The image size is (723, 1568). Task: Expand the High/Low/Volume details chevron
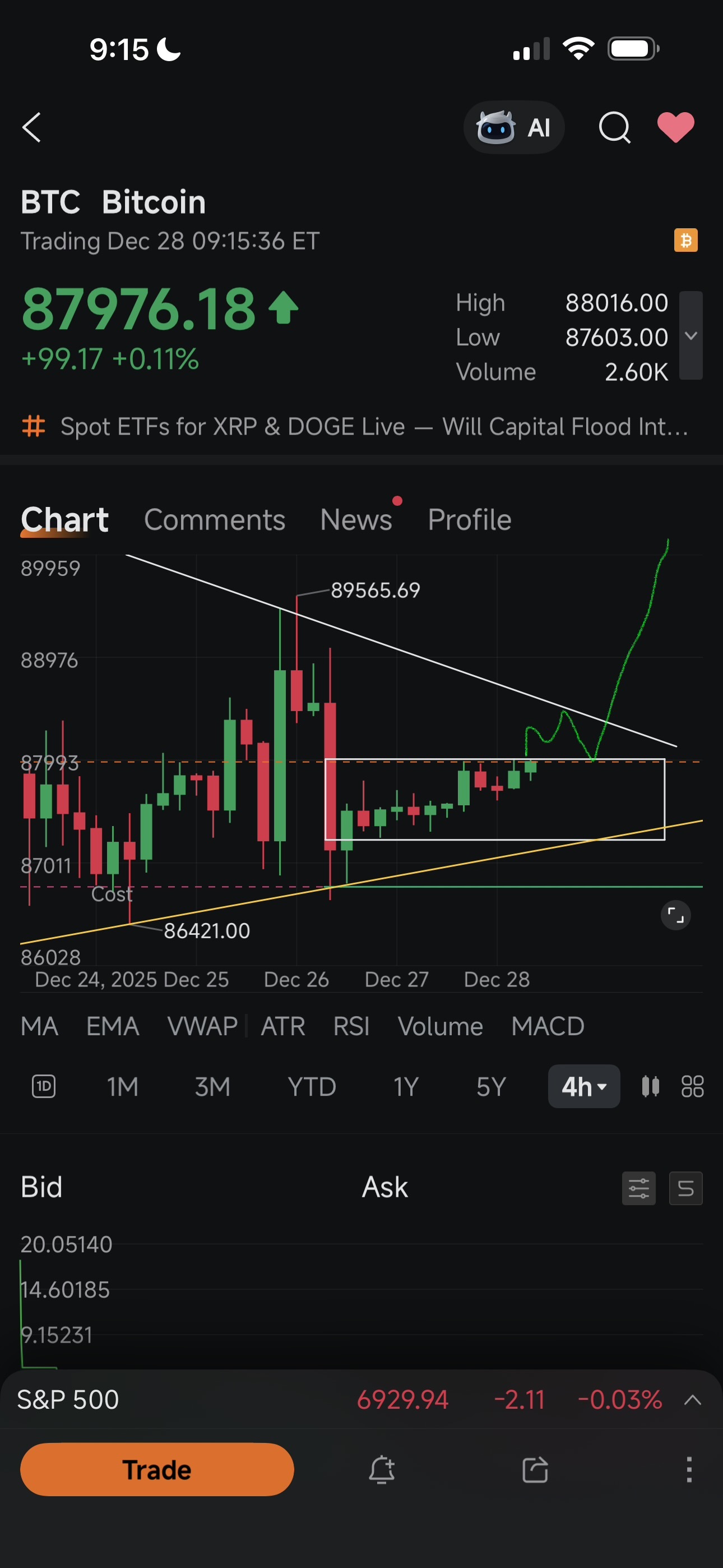pyautogui.click(x=690, y=335)
